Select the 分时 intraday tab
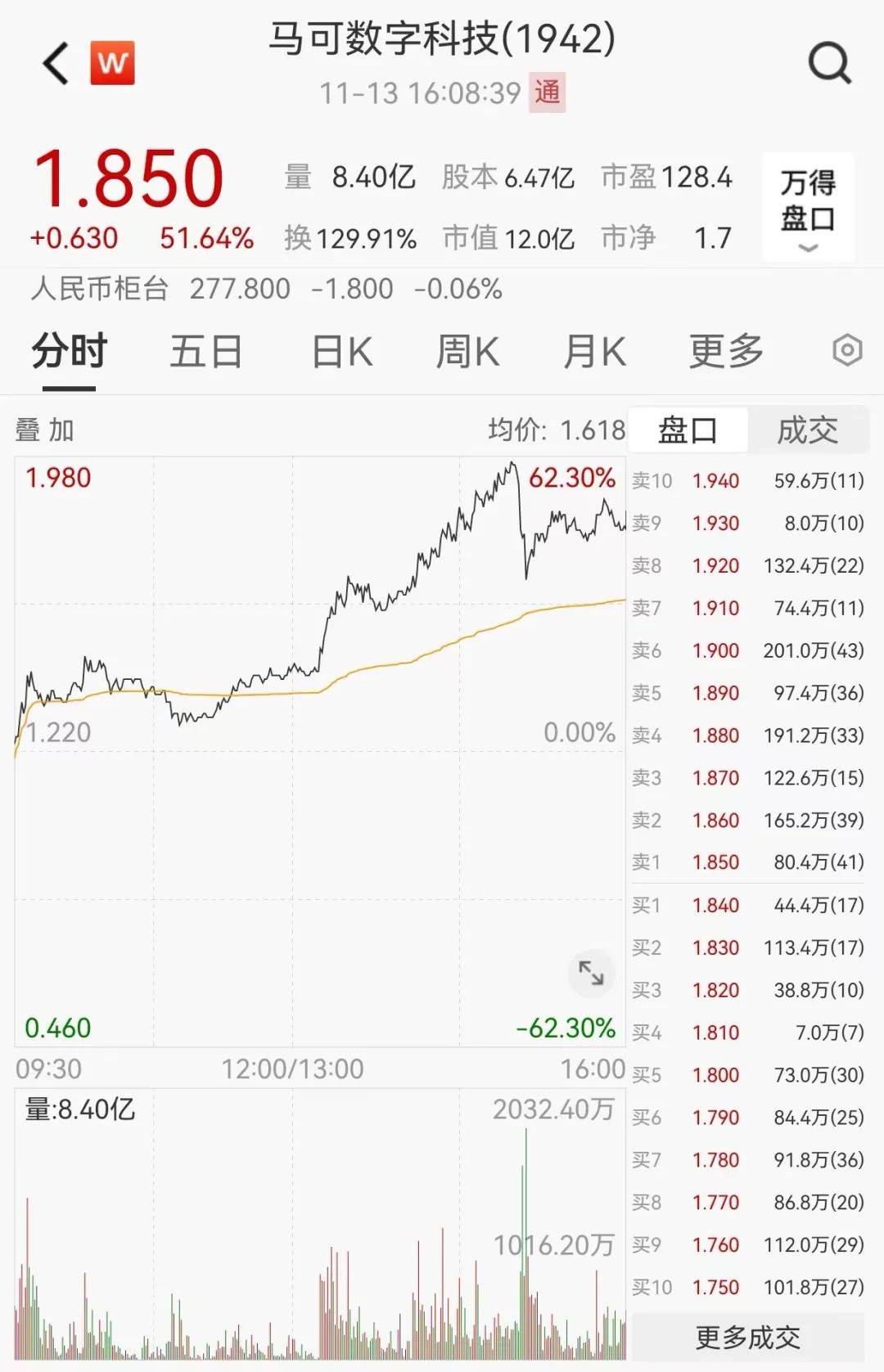 click(70, 352)
